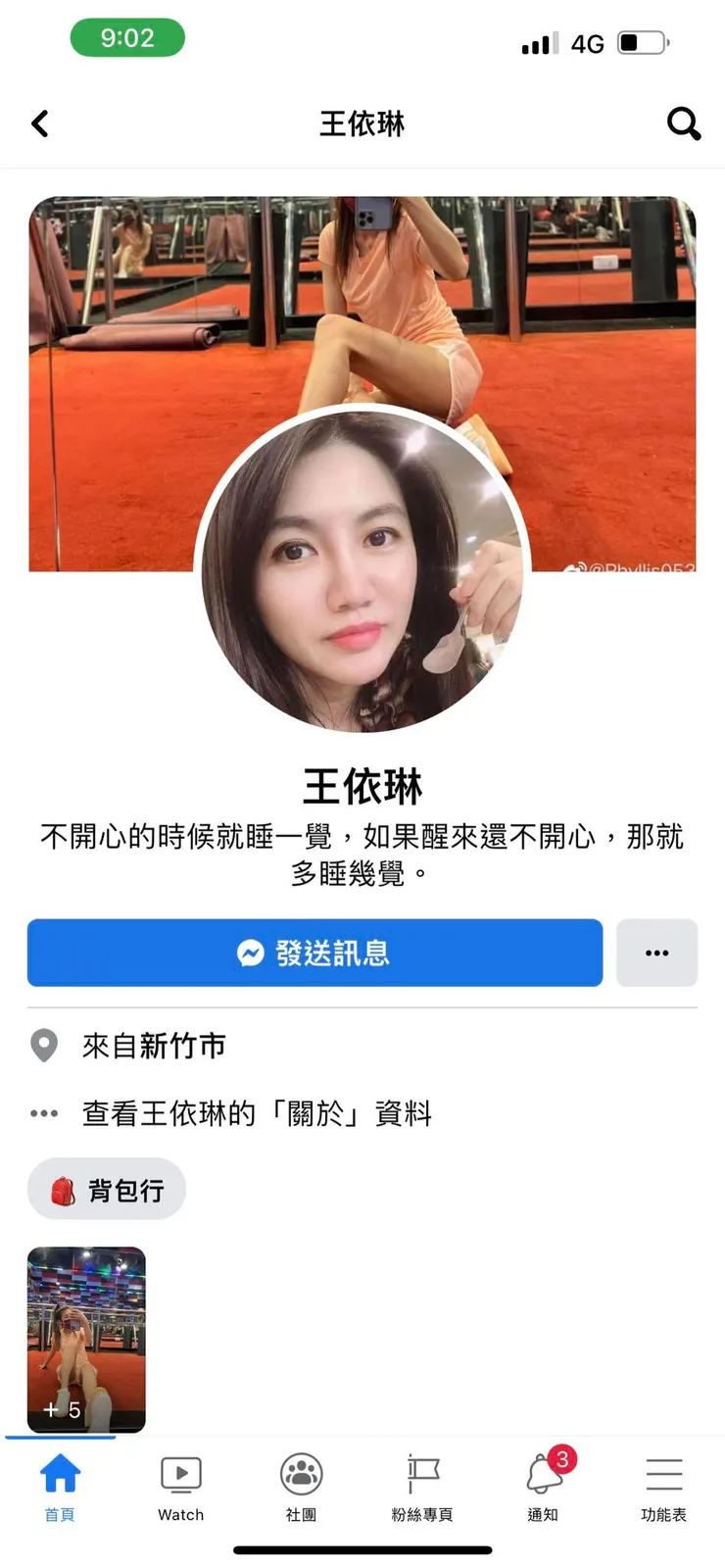
Task: Click the location pin icon beside 新竹市
Action: tap(43, 1046)
